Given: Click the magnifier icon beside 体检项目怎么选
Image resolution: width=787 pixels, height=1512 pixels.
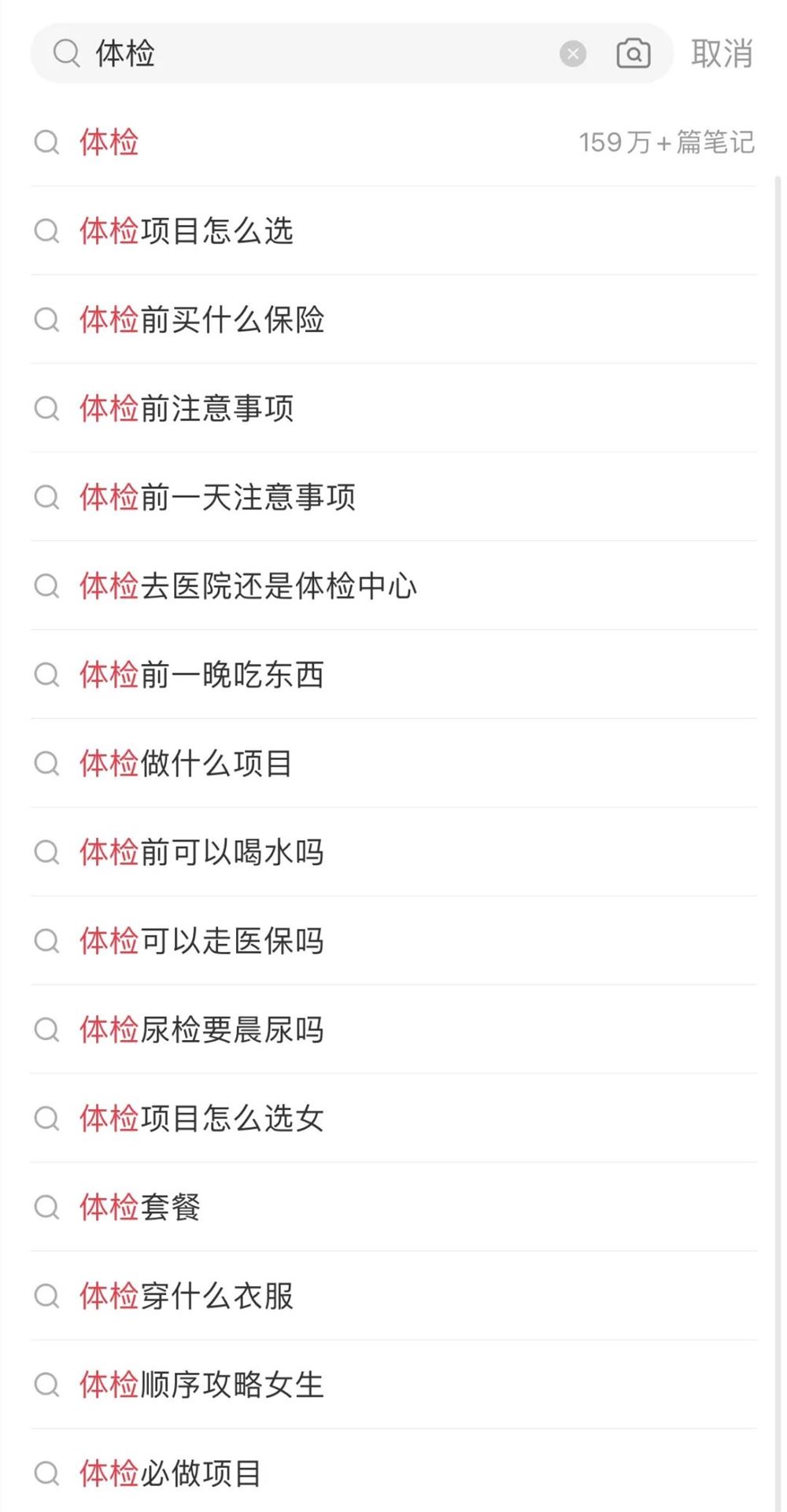Looking at the screenshot, I should click(48, 231).
